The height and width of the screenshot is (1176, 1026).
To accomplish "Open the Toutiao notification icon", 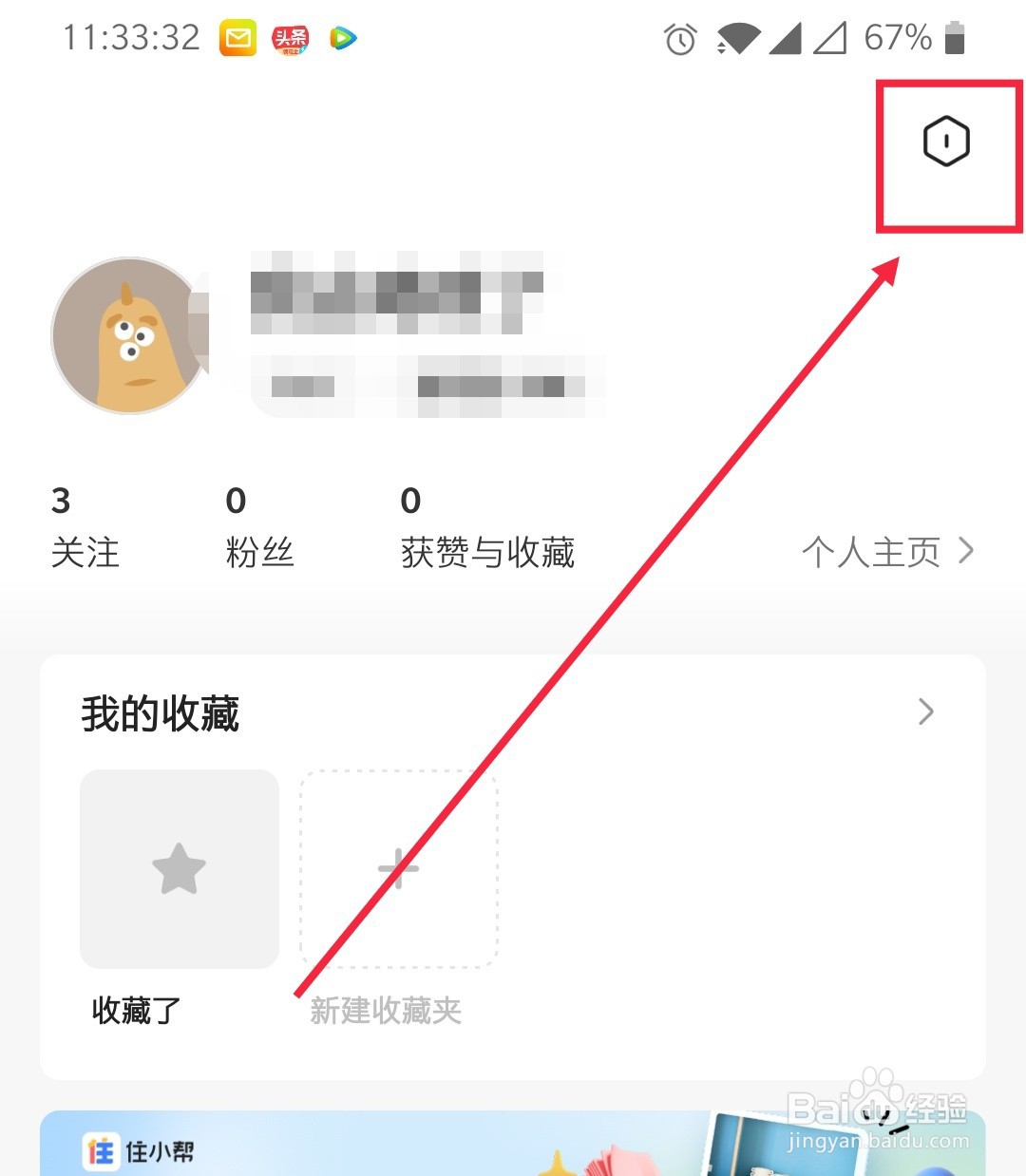I will pyautogui.click(x=291, y=38).
